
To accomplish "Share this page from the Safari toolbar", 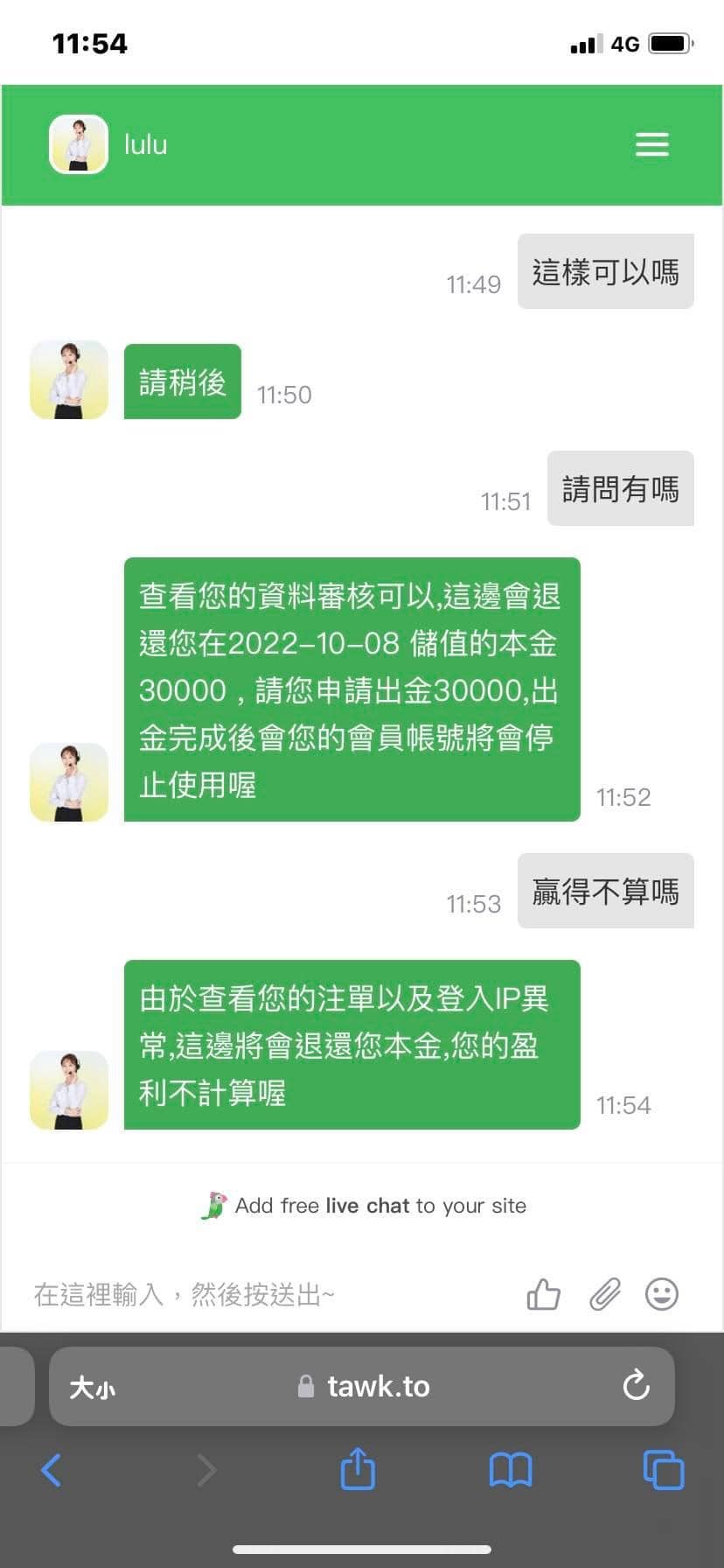I will click(358, 1469).
